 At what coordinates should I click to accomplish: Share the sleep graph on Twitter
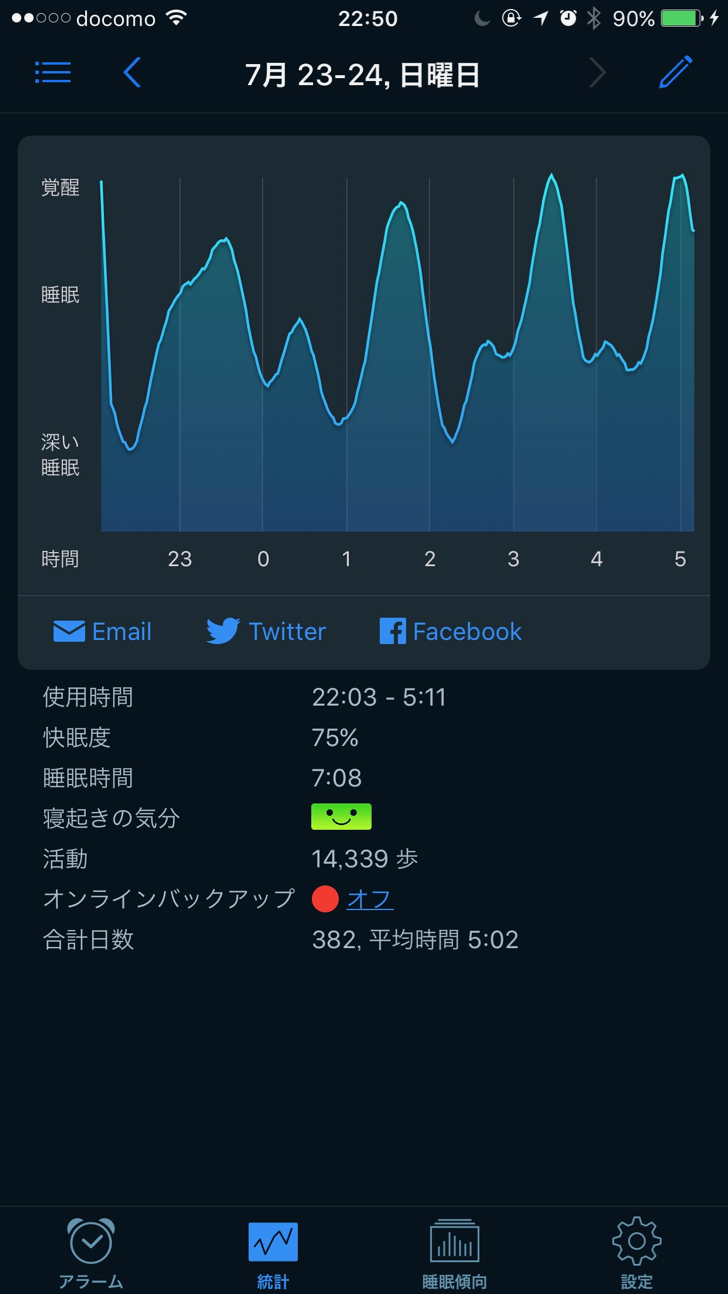266,631
